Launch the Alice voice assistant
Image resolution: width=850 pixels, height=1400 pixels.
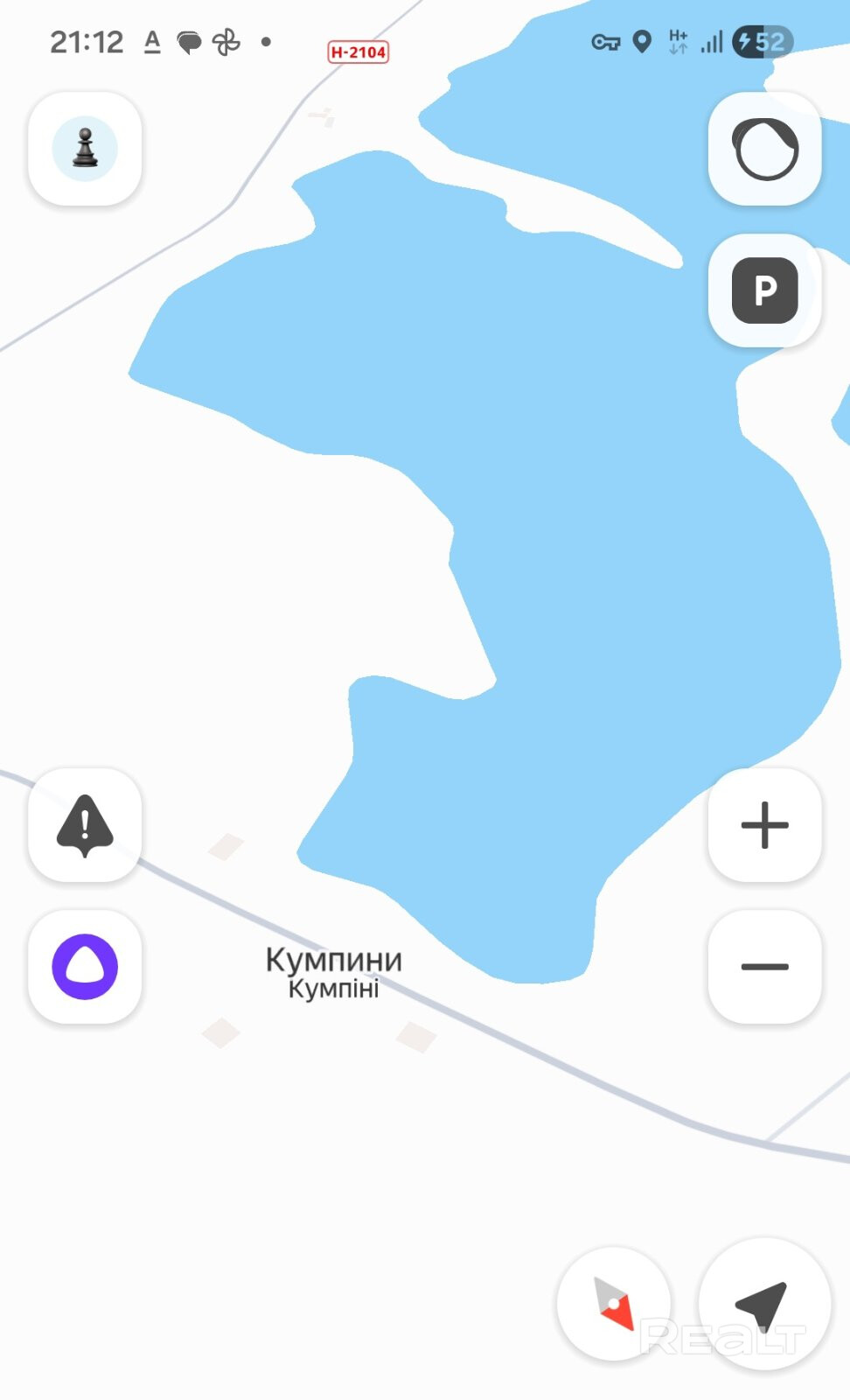pos(85,967)
